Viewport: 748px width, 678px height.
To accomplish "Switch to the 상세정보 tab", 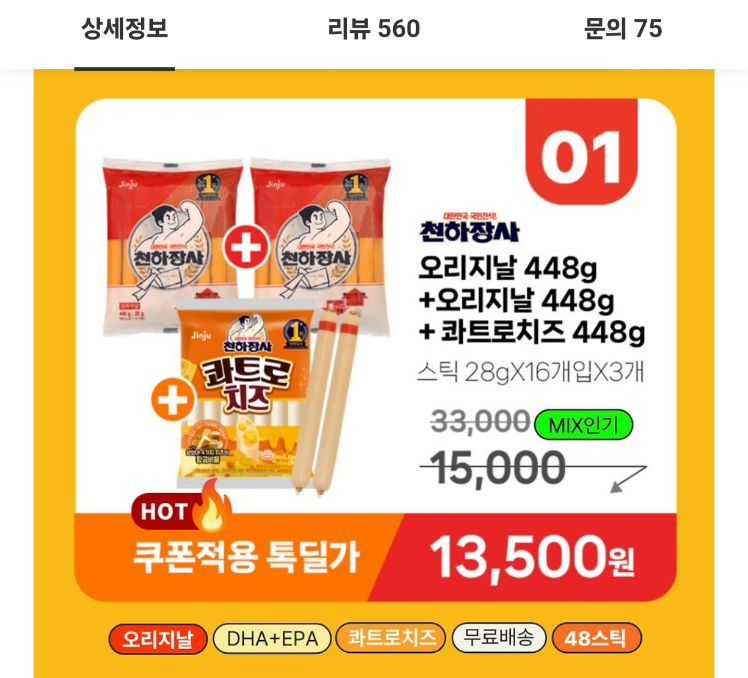I will pos(125,29).
